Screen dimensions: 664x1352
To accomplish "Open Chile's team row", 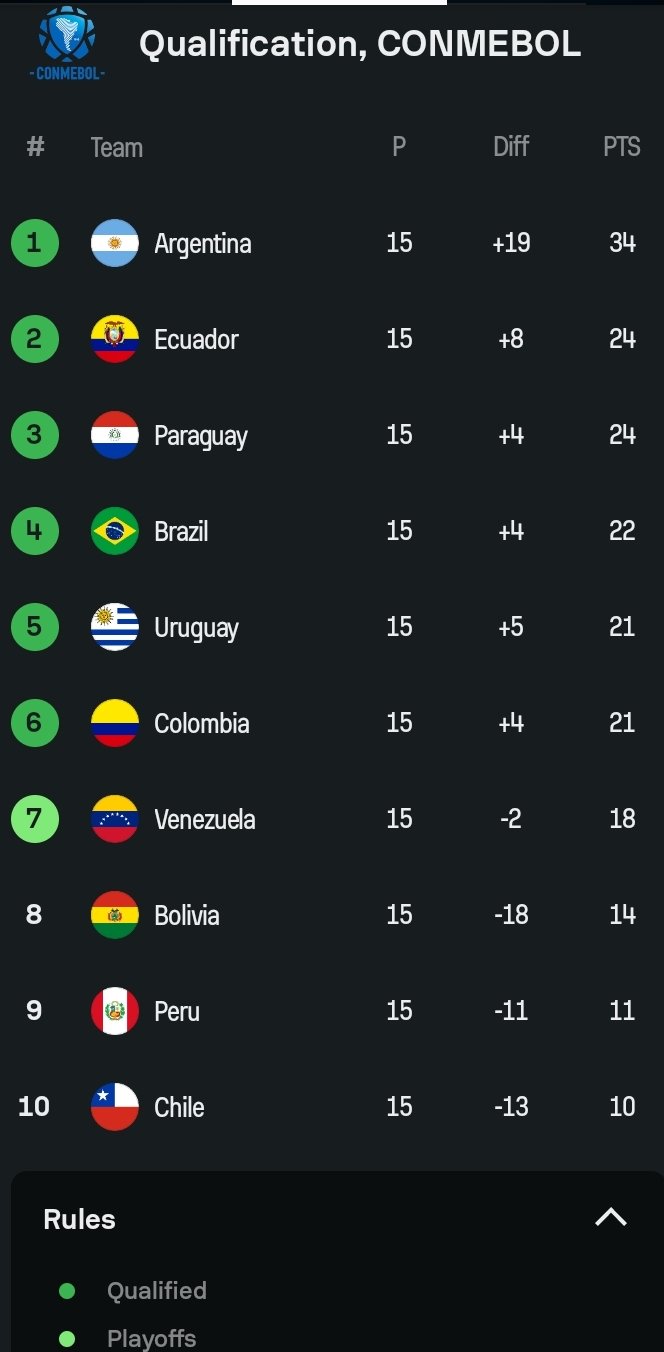I will click(332, 1107).
